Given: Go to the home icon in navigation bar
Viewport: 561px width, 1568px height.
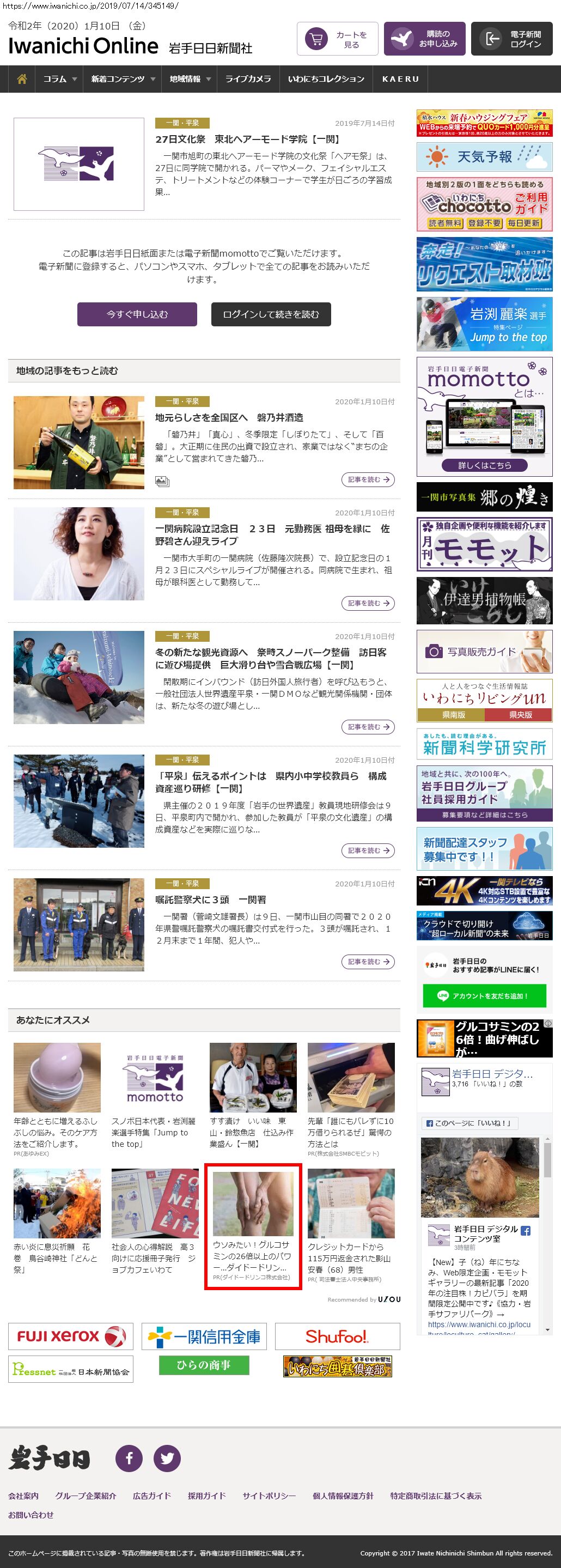Looking at the screenshot, I should (x=22, y=79).
